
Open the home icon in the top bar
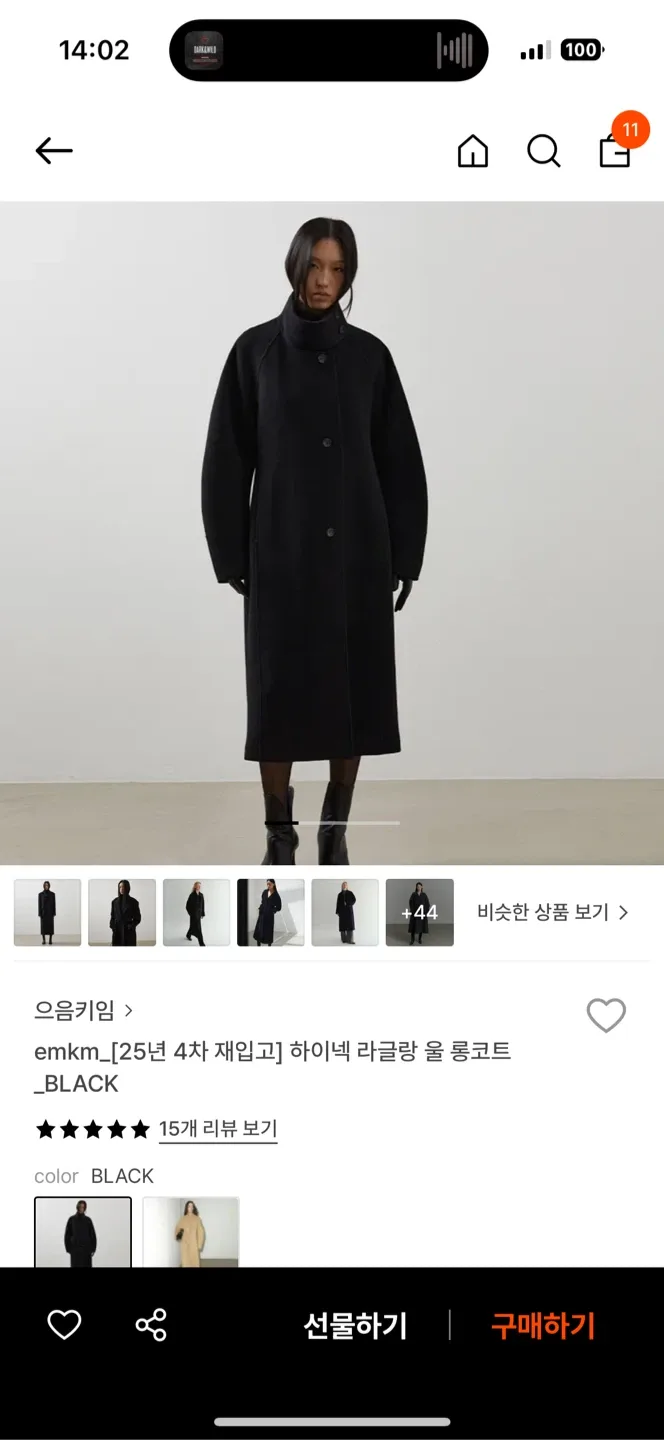click(473, 151)
